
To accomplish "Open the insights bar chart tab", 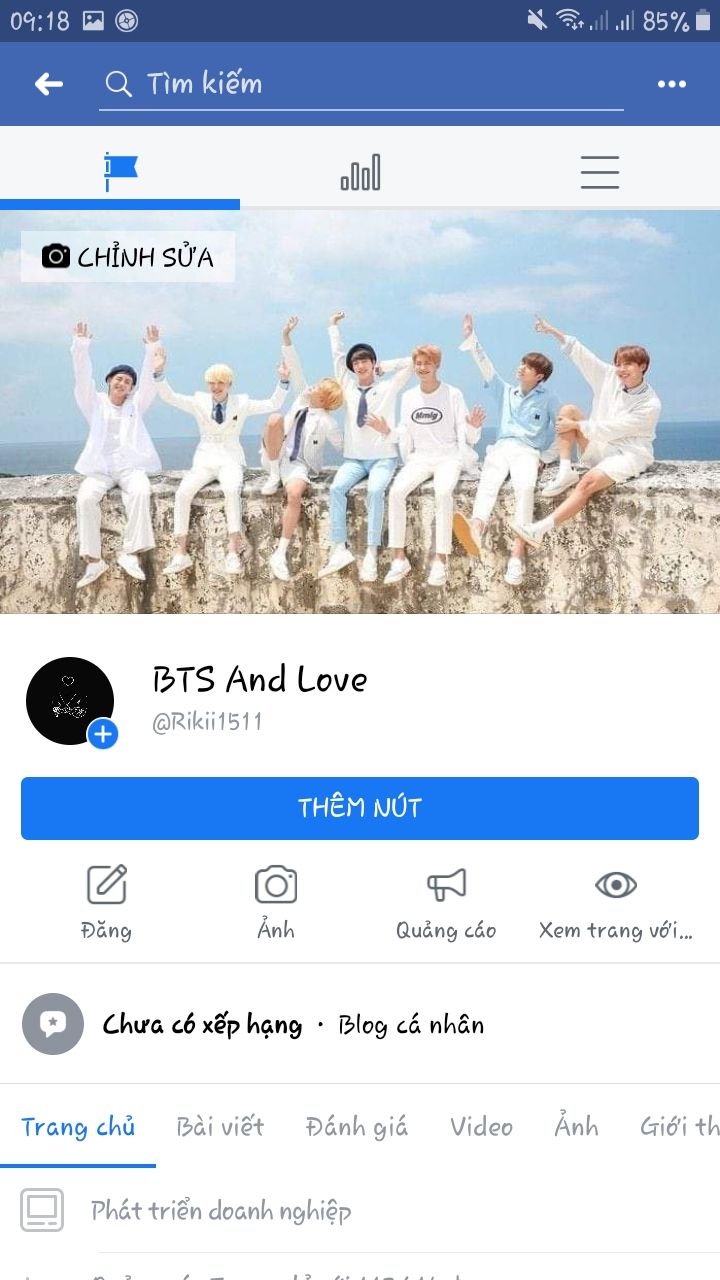I will [360, 172].
